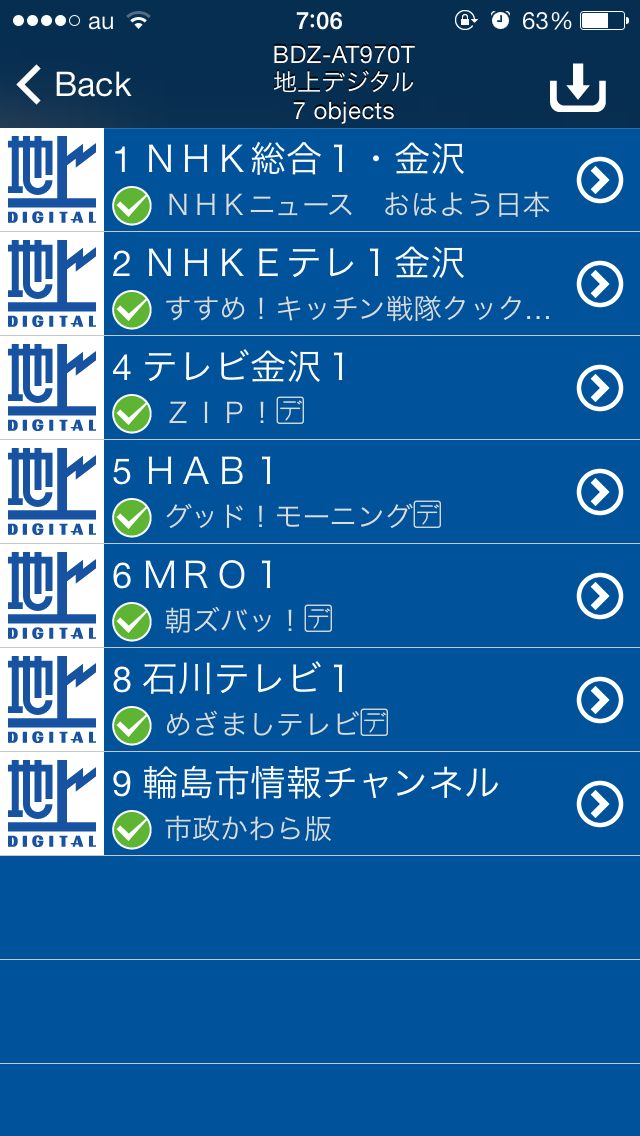This screenshot has height=1136, width=640.
Task: Tap the arrow next to NHK総合1・金沢
Action: (600, 180)
